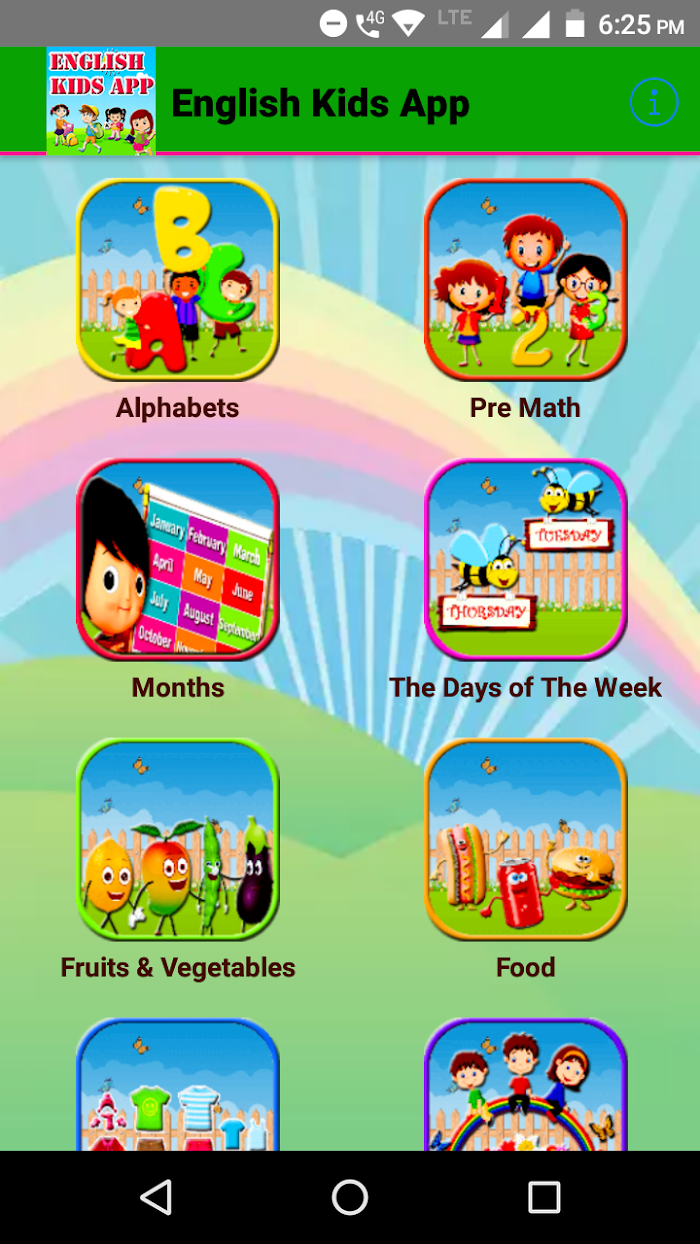The image size is (700, 1244).
Task: Open the kids-on-rainbow tile below Food
Action: [525, 1085]
